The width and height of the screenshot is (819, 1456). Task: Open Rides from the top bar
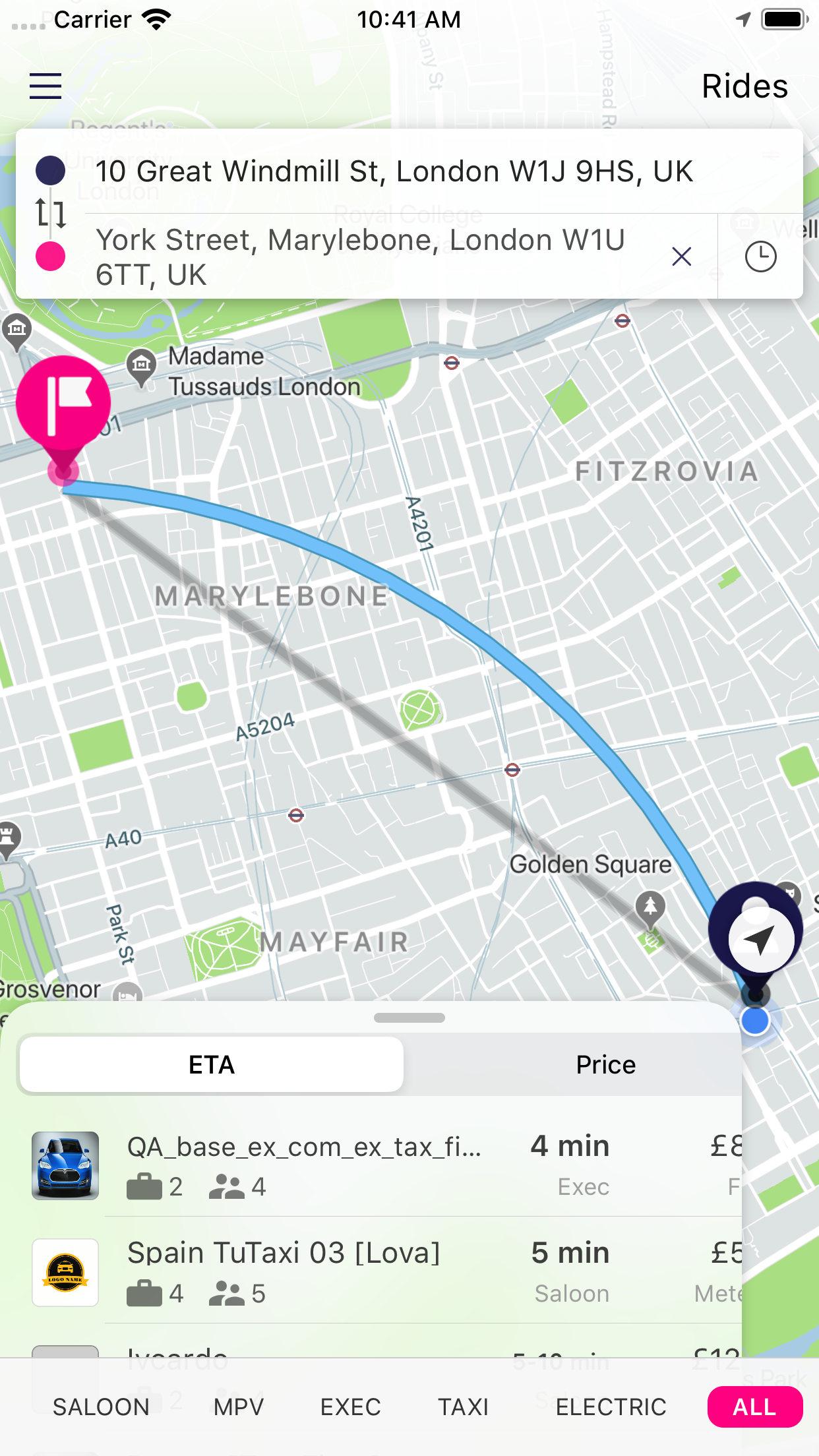coord(744,86)
